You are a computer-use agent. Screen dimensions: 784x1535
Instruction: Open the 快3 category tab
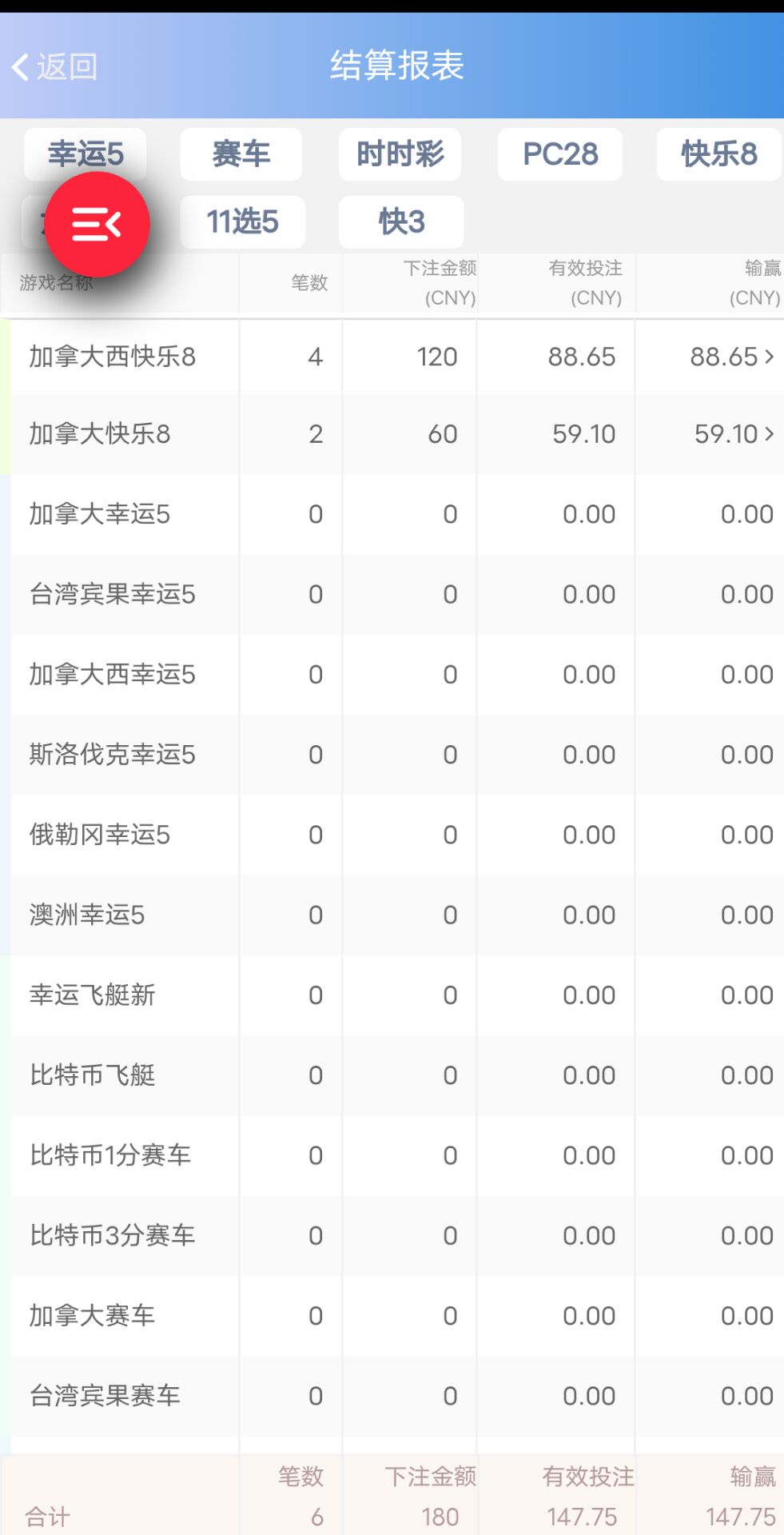401,221
